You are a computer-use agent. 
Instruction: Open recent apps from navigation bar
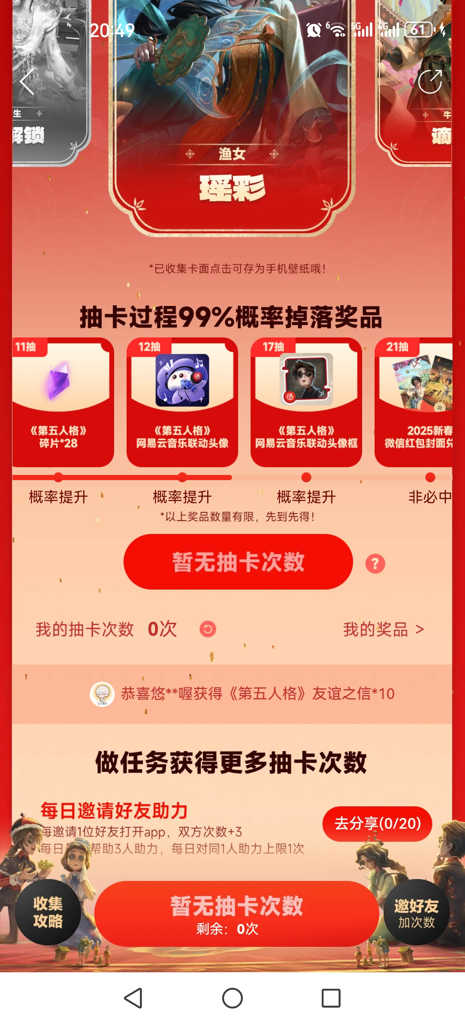click(331, 998)
